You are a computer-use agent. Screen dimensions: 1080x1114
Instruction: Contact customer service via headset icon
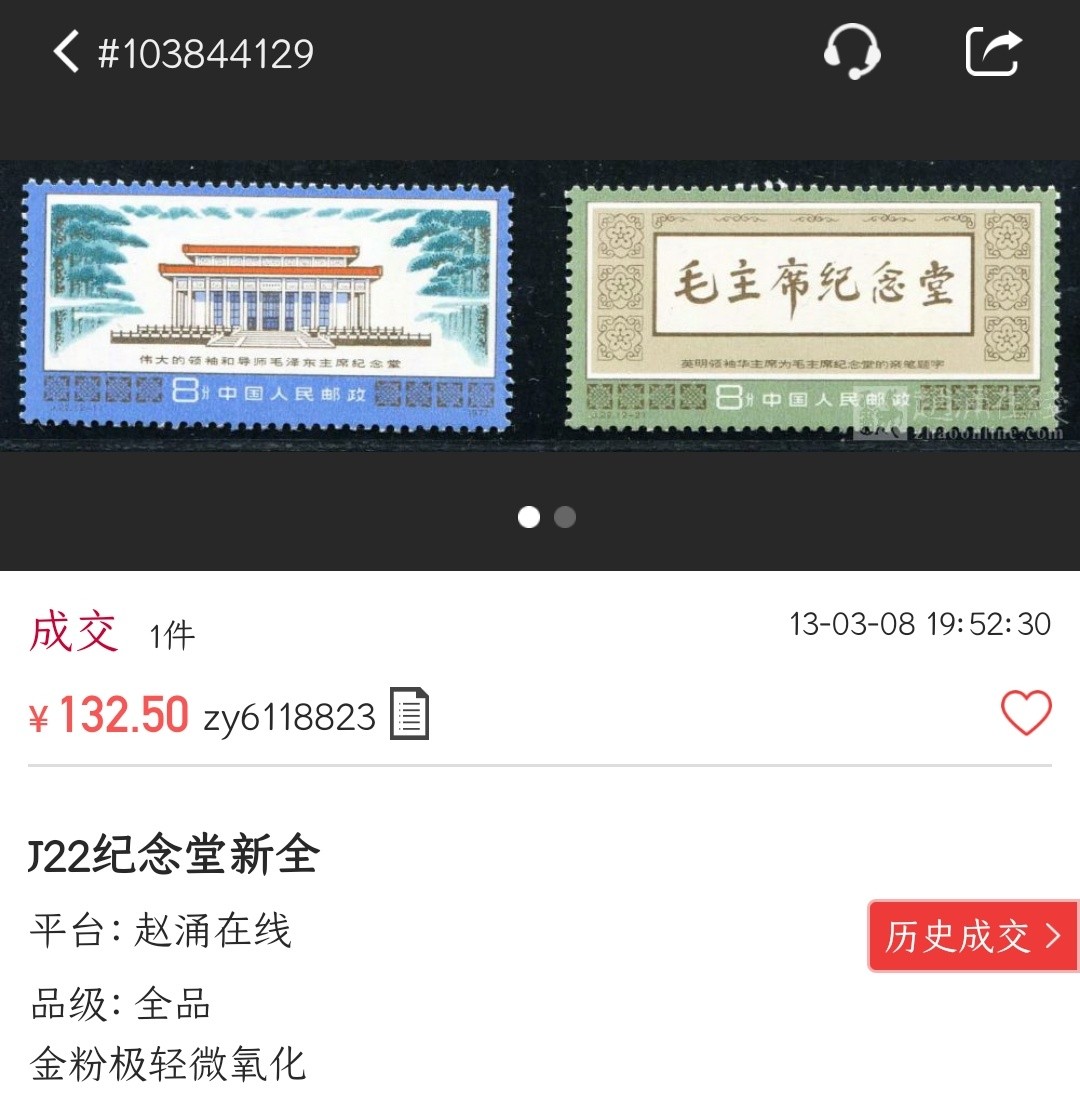tap(852, 51)
